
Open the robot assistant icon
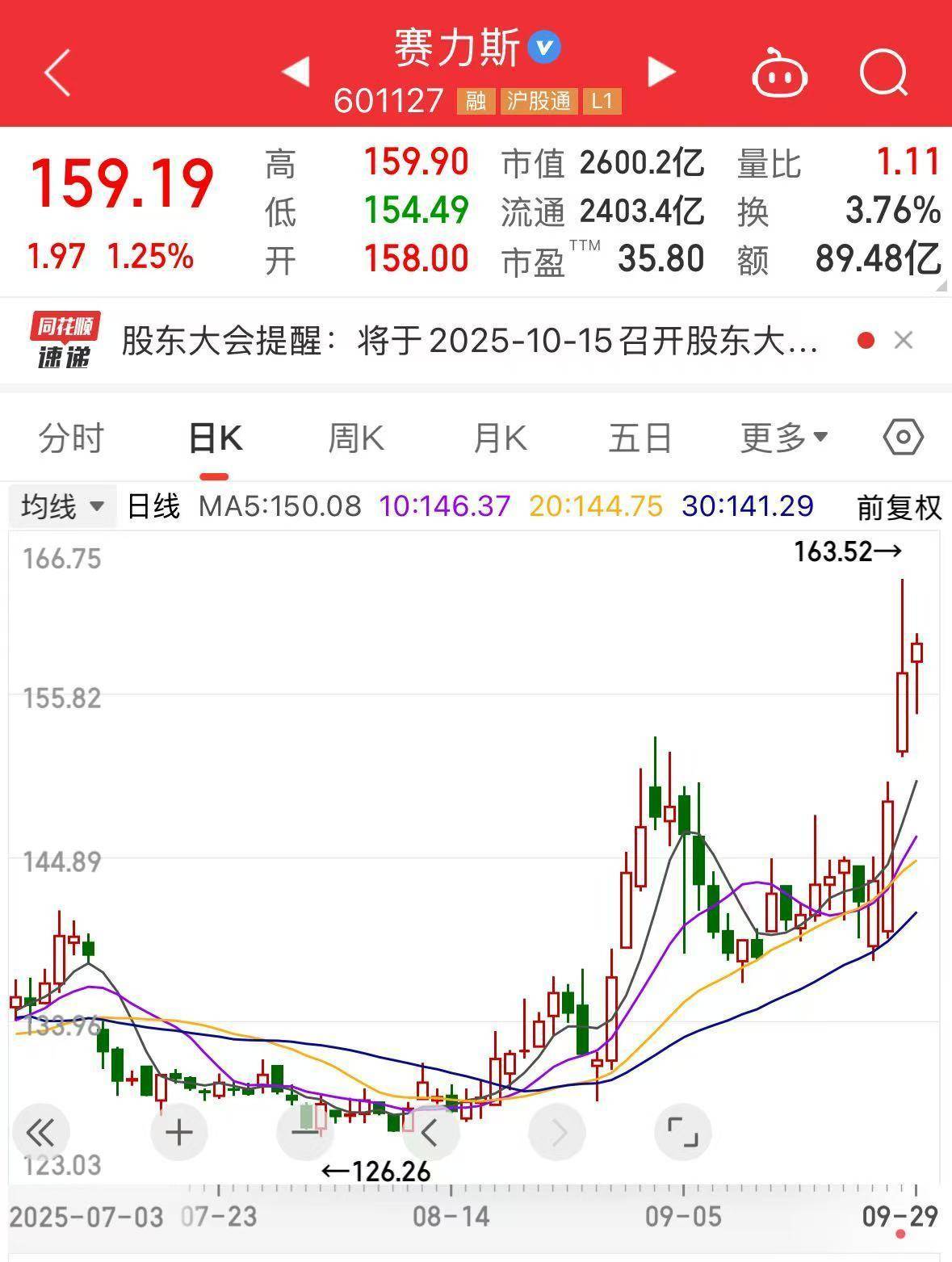click(x=779, y=73)
